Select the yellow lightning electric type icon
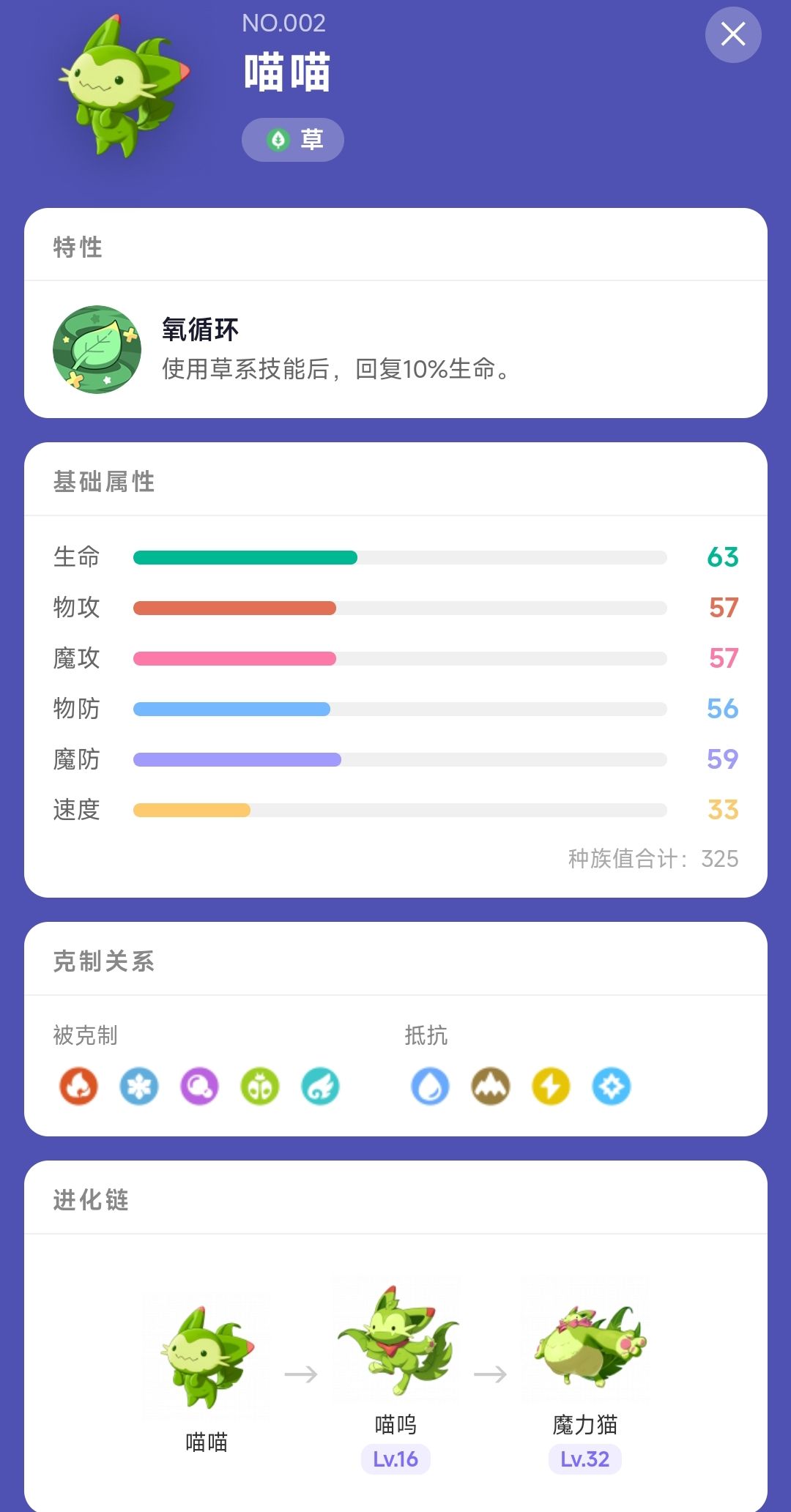Screen dimensions: 791x1512 pyautogui.click(x=550, y=1087)
